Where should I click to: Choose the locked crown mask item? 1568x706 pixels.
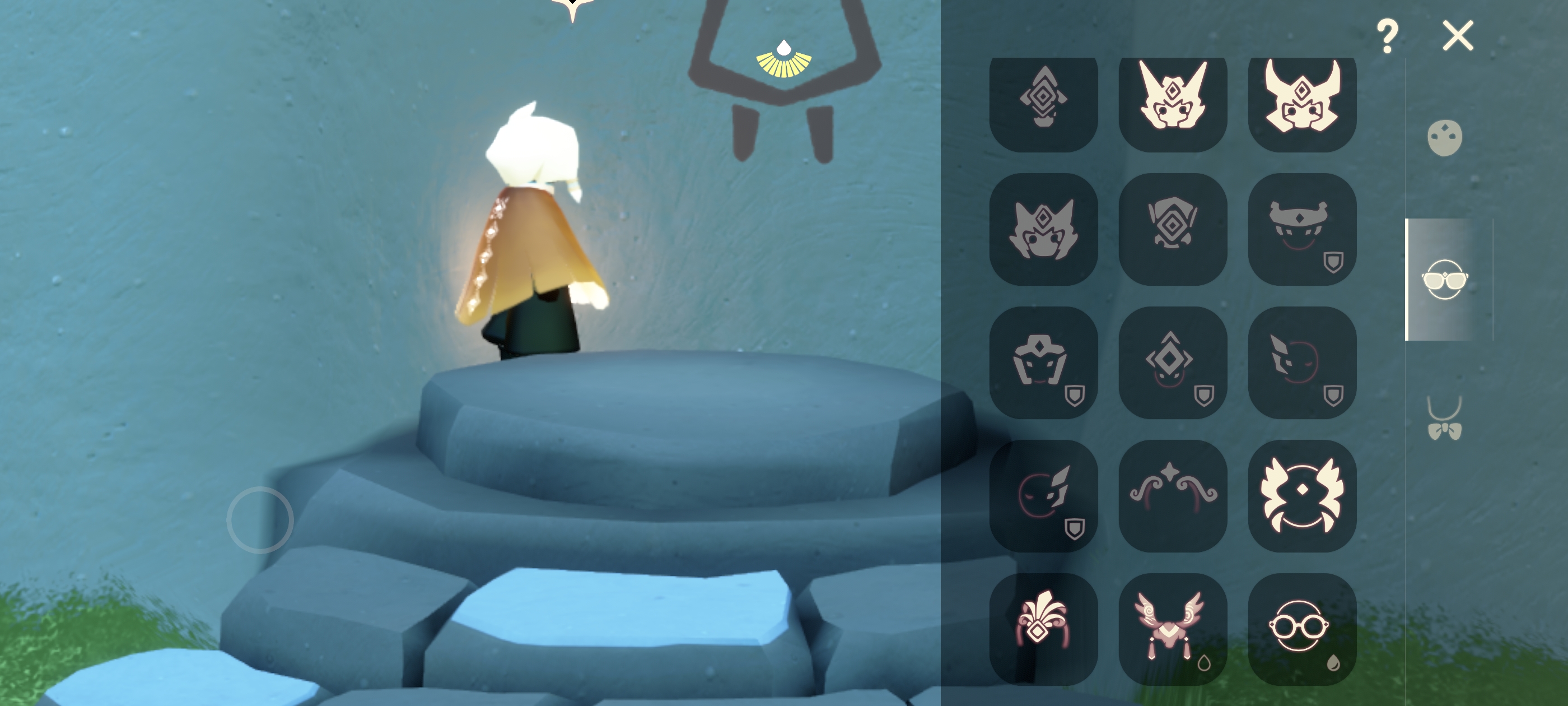tap(1301, 230)
